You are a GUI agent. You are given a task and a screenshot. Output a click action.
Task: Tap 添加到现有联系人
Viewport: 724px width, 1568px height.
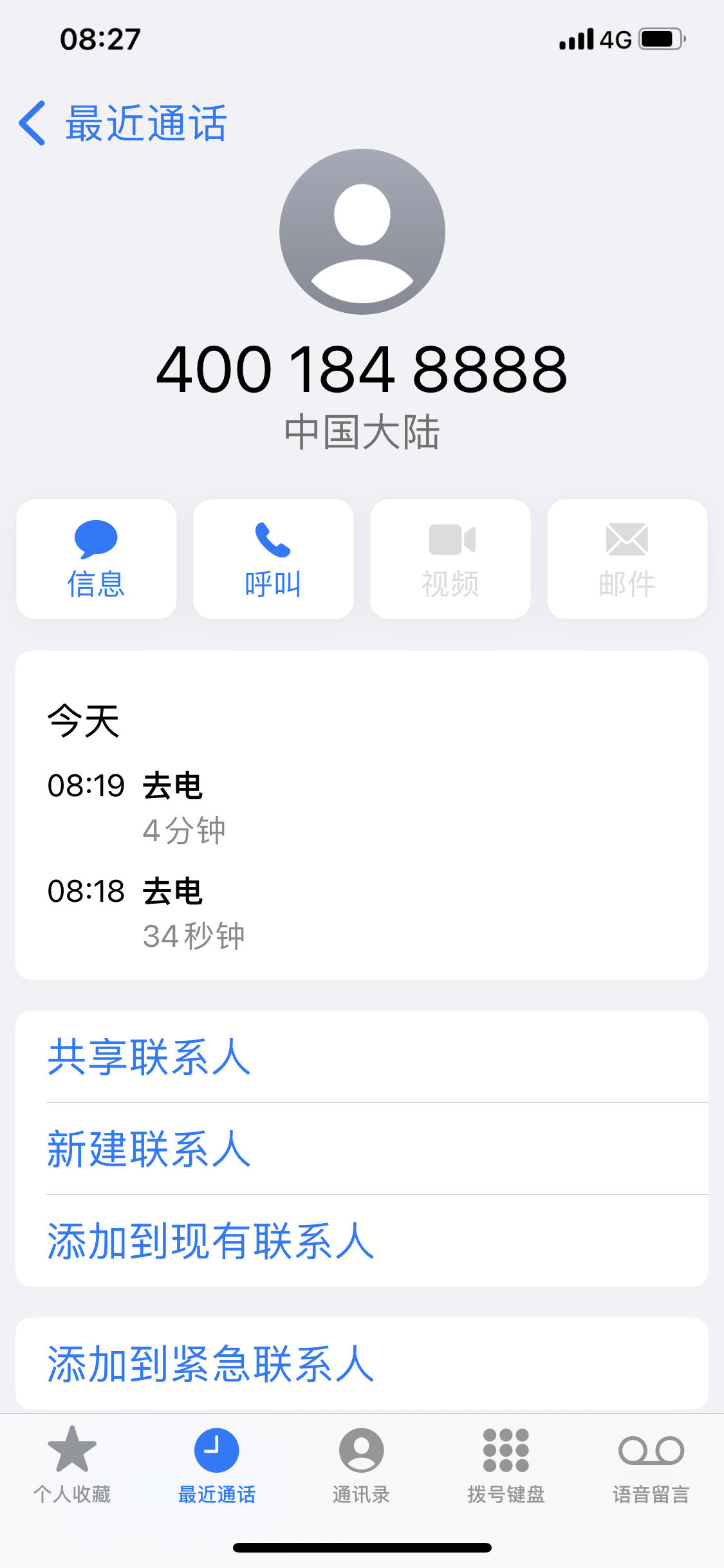[x=362, y=1241]
